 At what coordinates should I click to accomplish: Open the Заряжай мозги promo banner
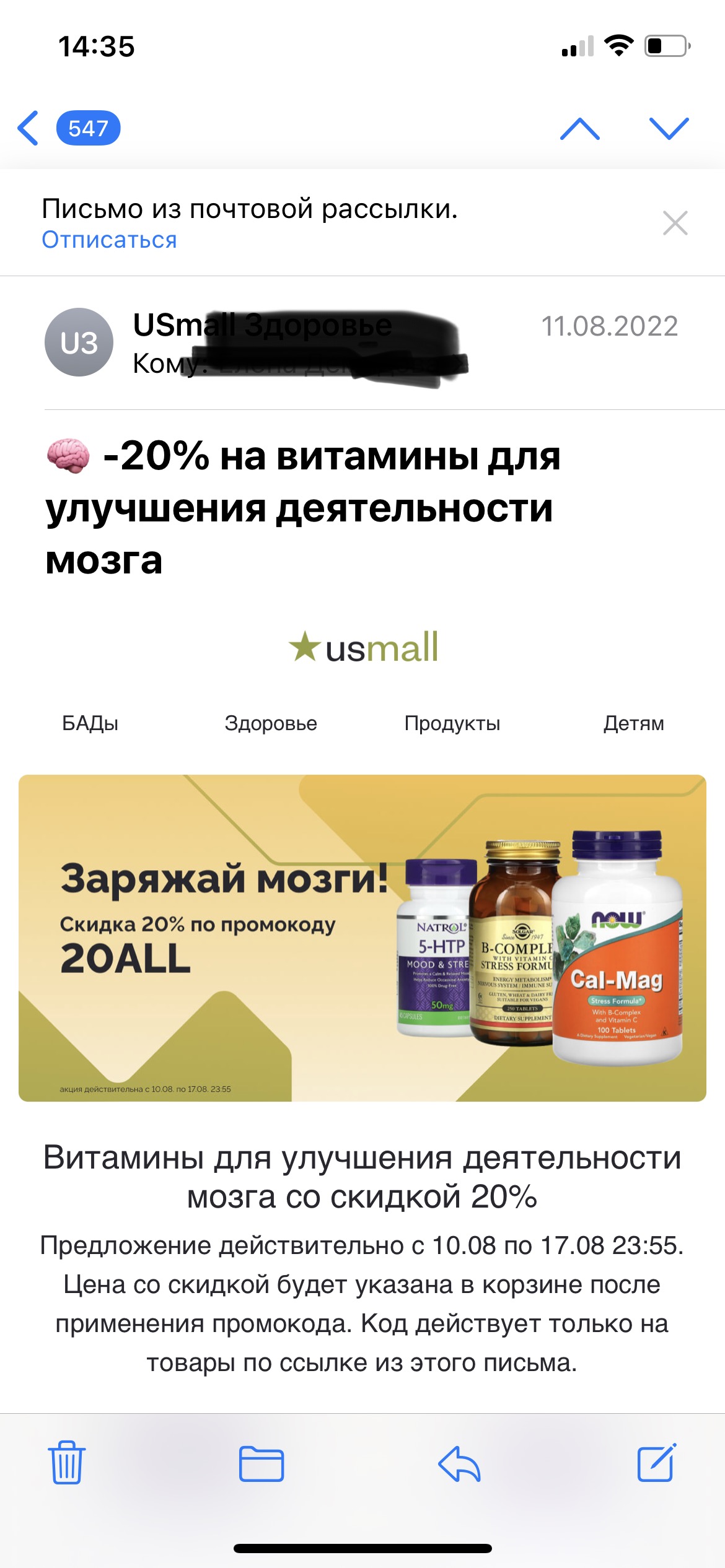coord(362,938)
